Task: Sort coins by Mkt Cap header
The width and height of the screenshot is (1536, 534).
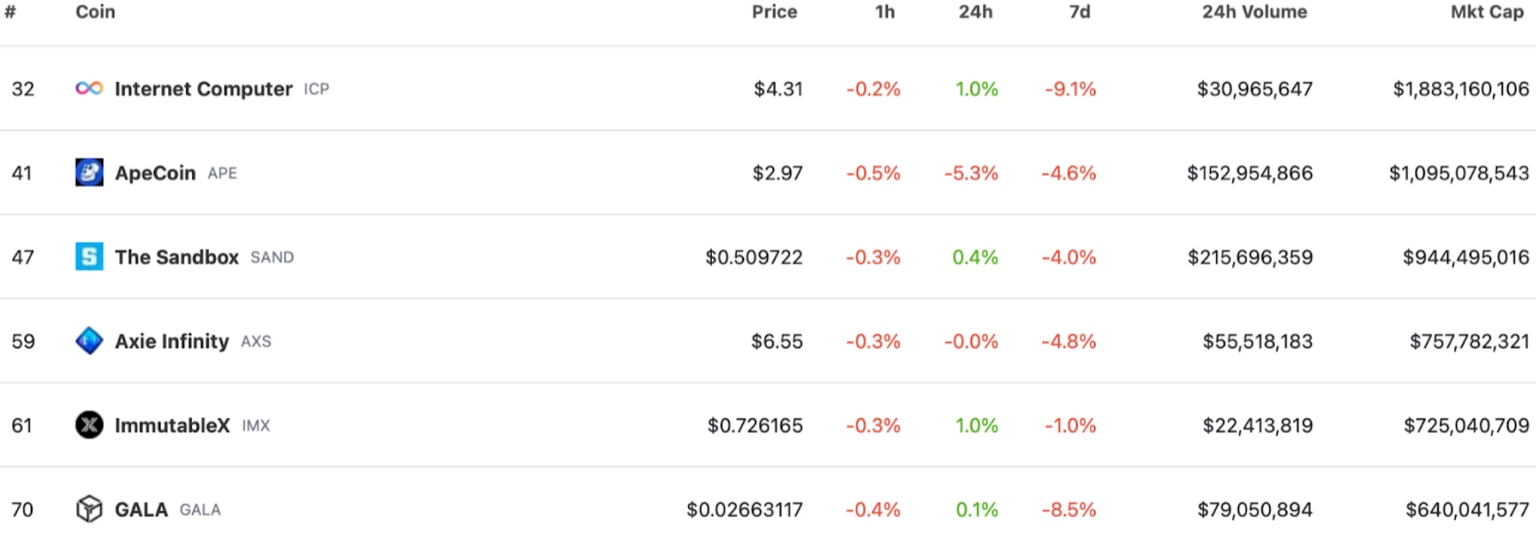Action: click(x=1489, y=12)
